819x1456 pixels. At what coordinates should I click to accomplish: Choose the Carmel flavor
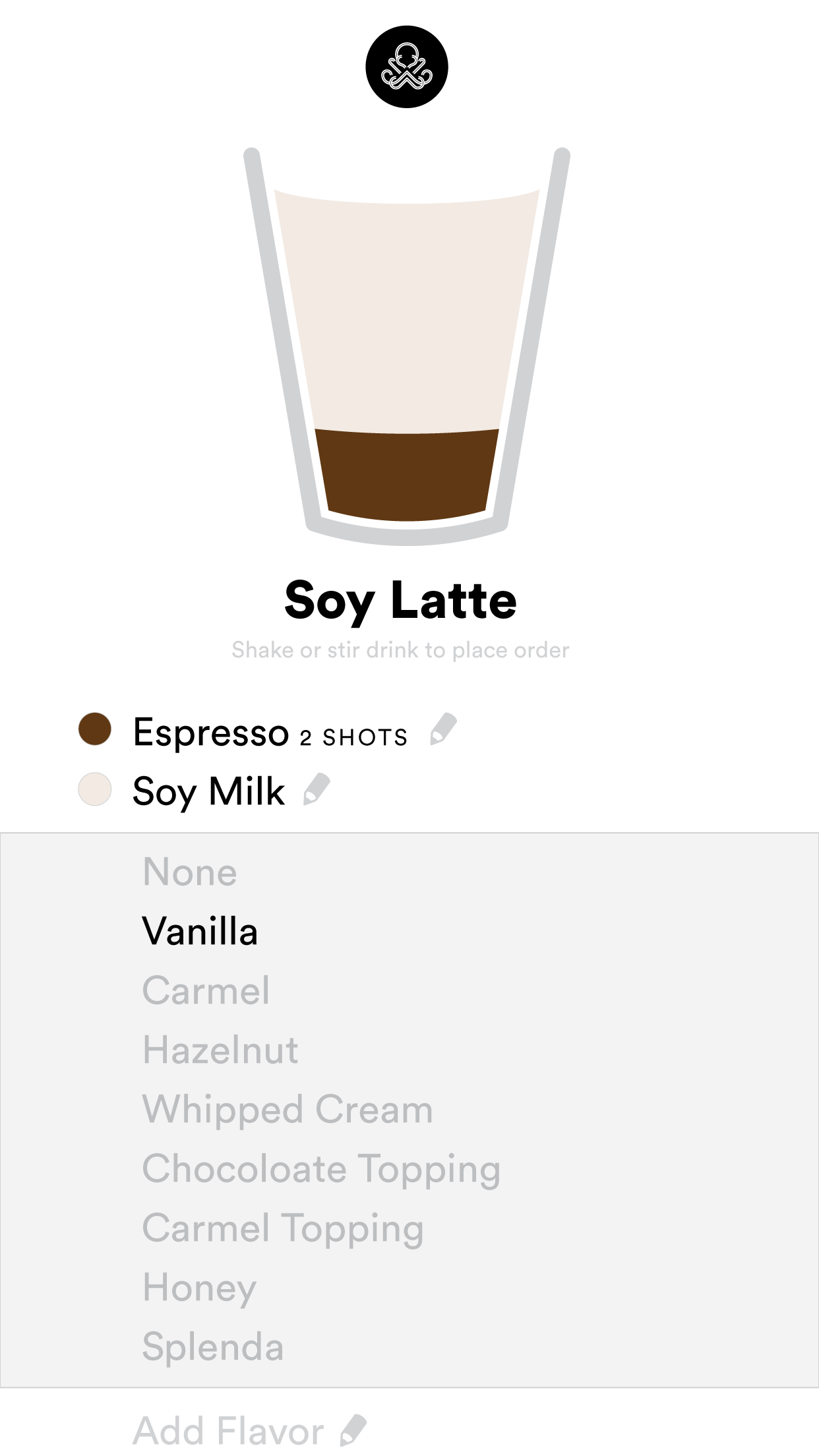pos(206,990)
